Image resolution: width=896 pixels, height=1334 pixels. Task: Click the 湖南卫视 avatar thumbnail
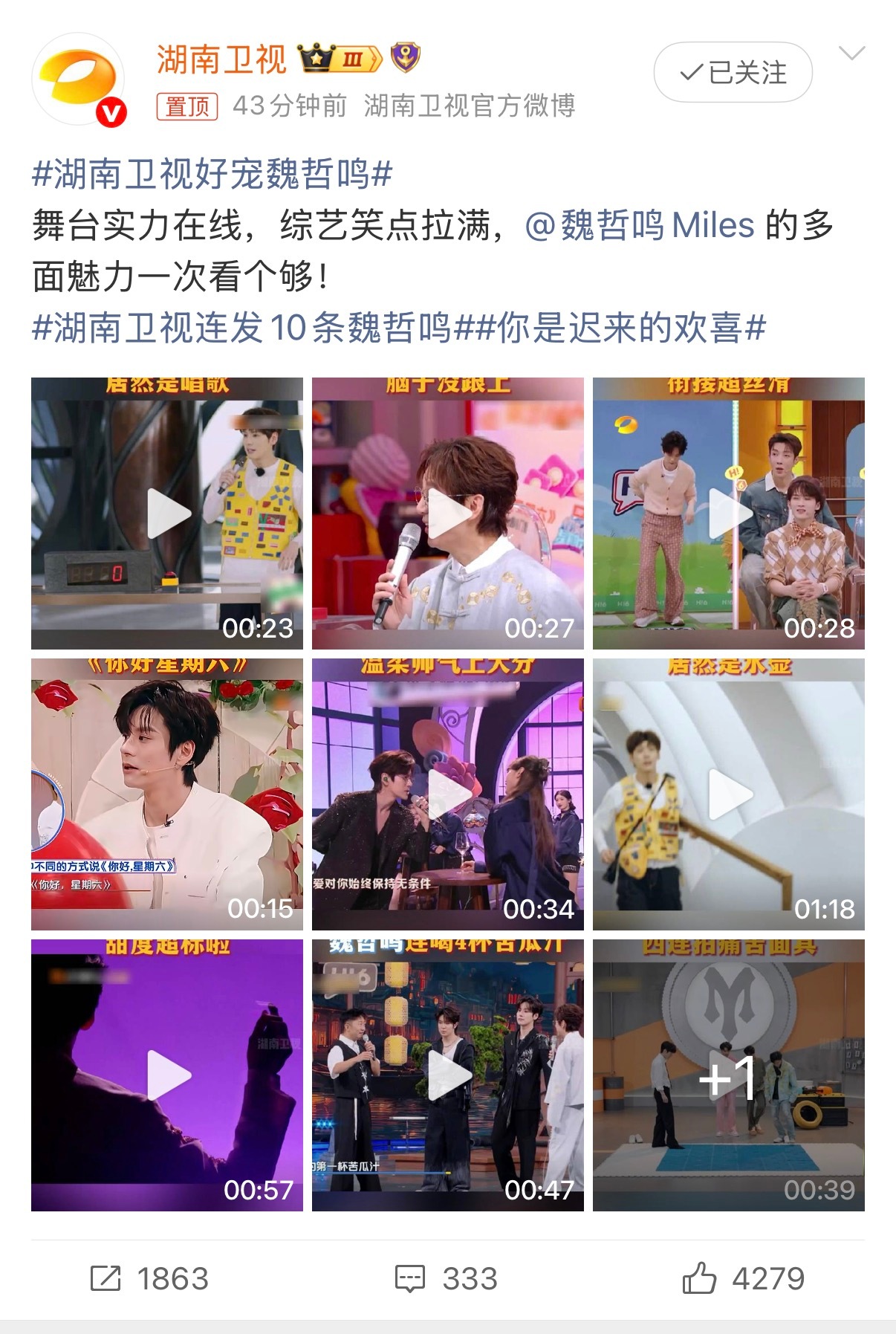80,74
